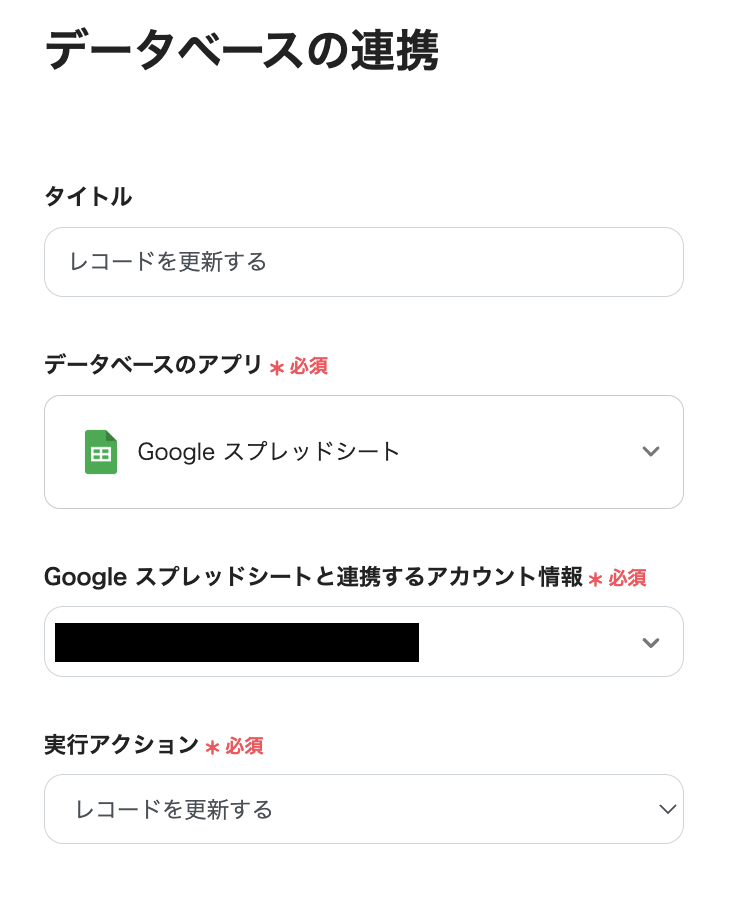
Task: Click the データベースのアプリ section label
Action: pos(150,366)
